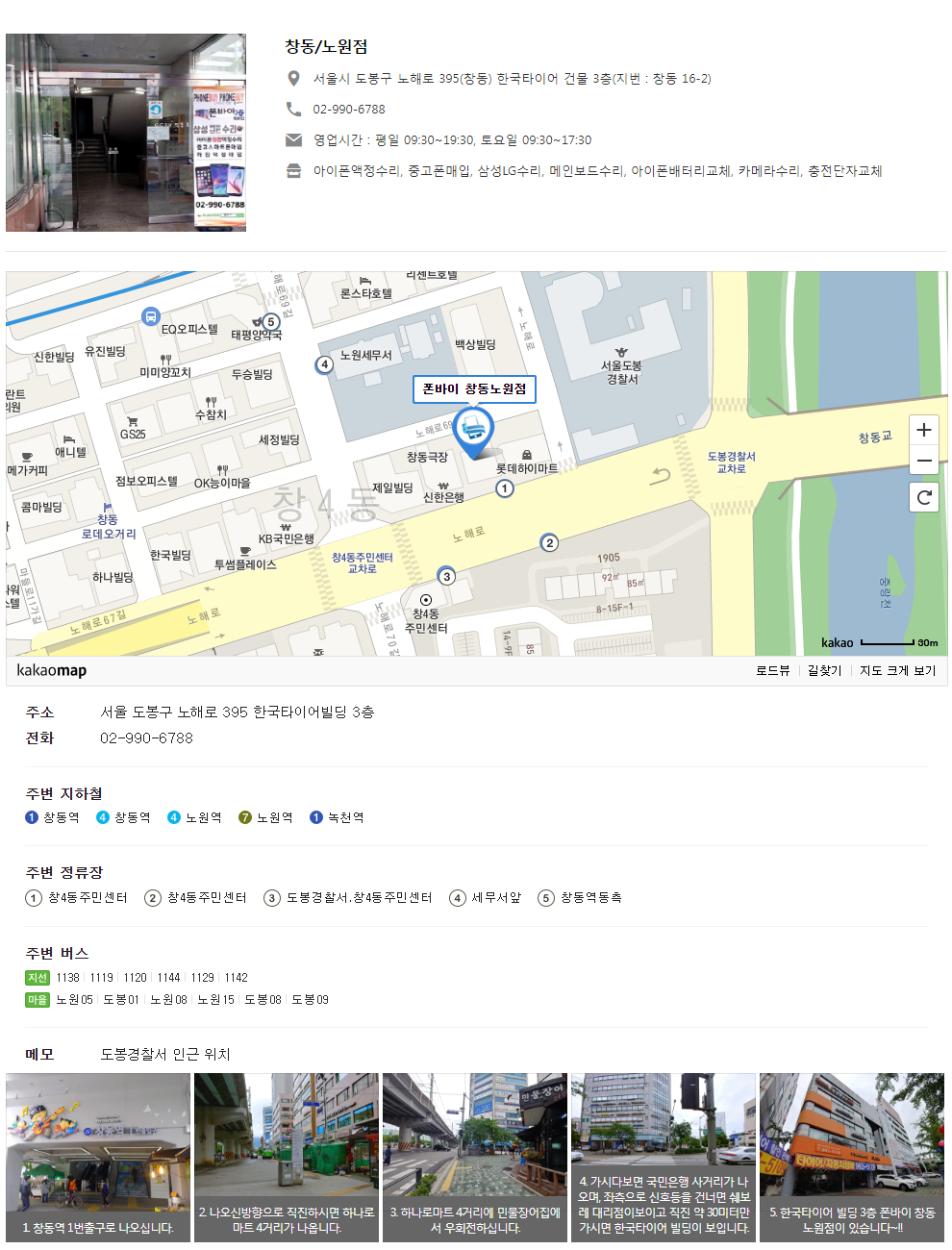
Task: Zoom in on the Kakao map
Action: [x=924, y=430]
